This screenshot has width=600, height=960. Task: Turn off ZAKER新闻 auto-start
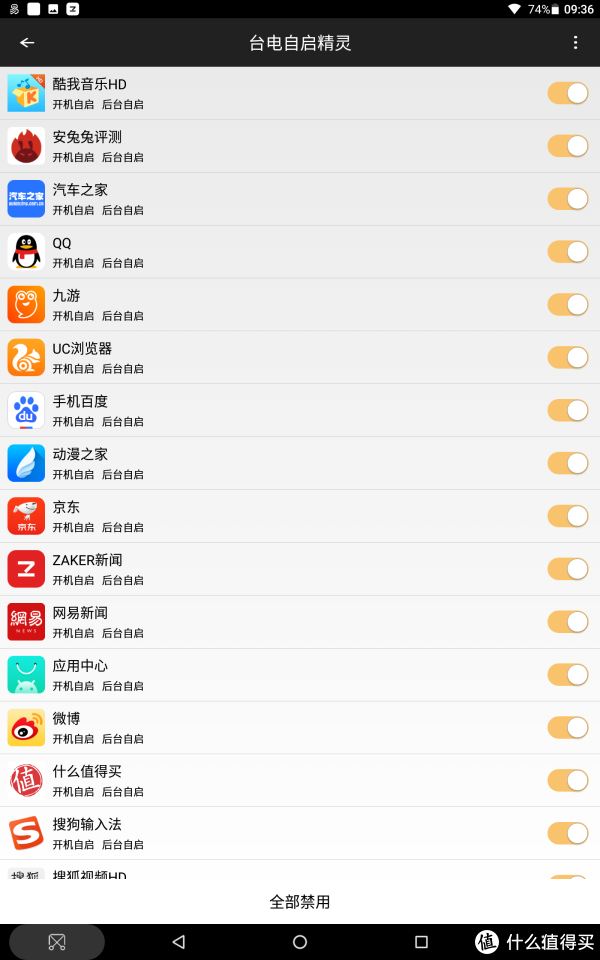(568, 569)
